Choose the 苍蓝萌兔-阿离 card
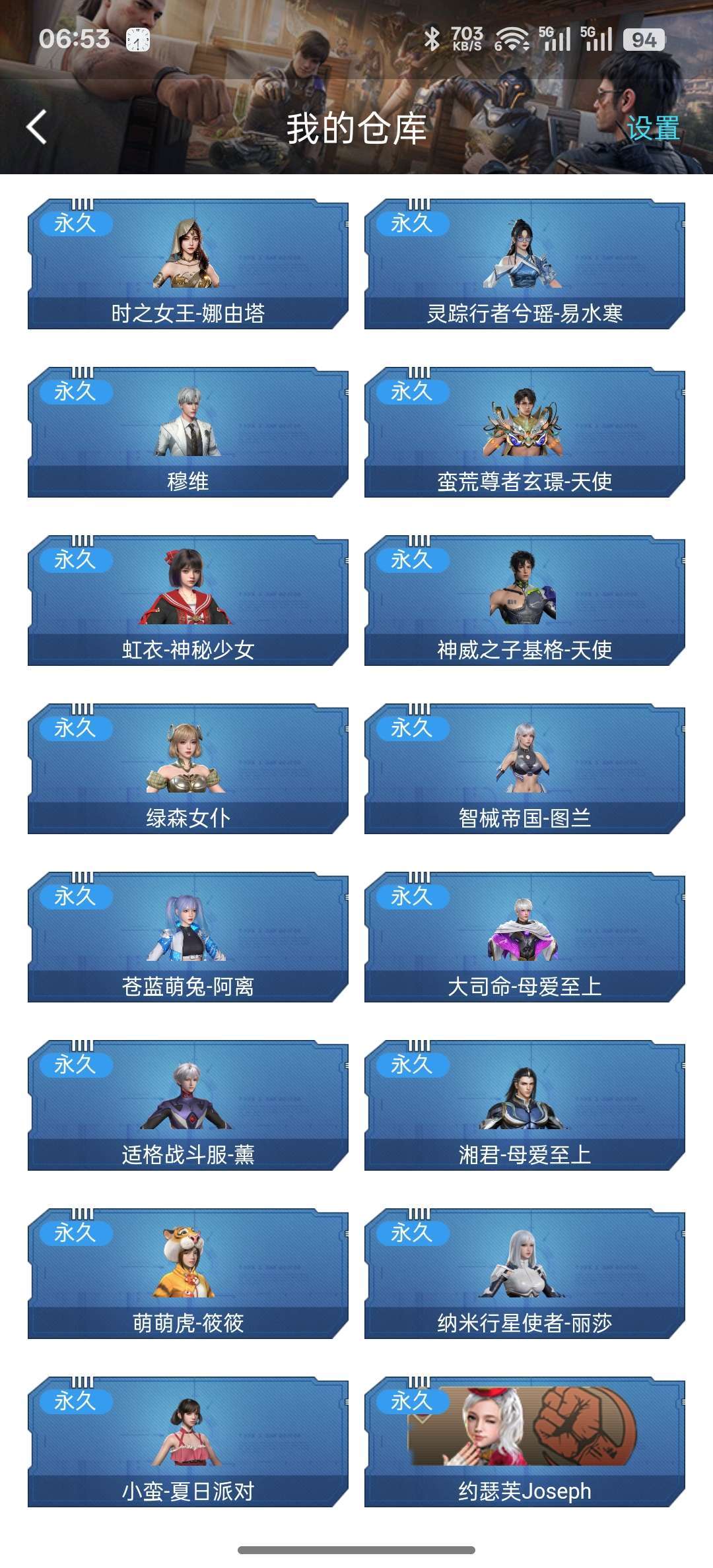 [188, 937]
